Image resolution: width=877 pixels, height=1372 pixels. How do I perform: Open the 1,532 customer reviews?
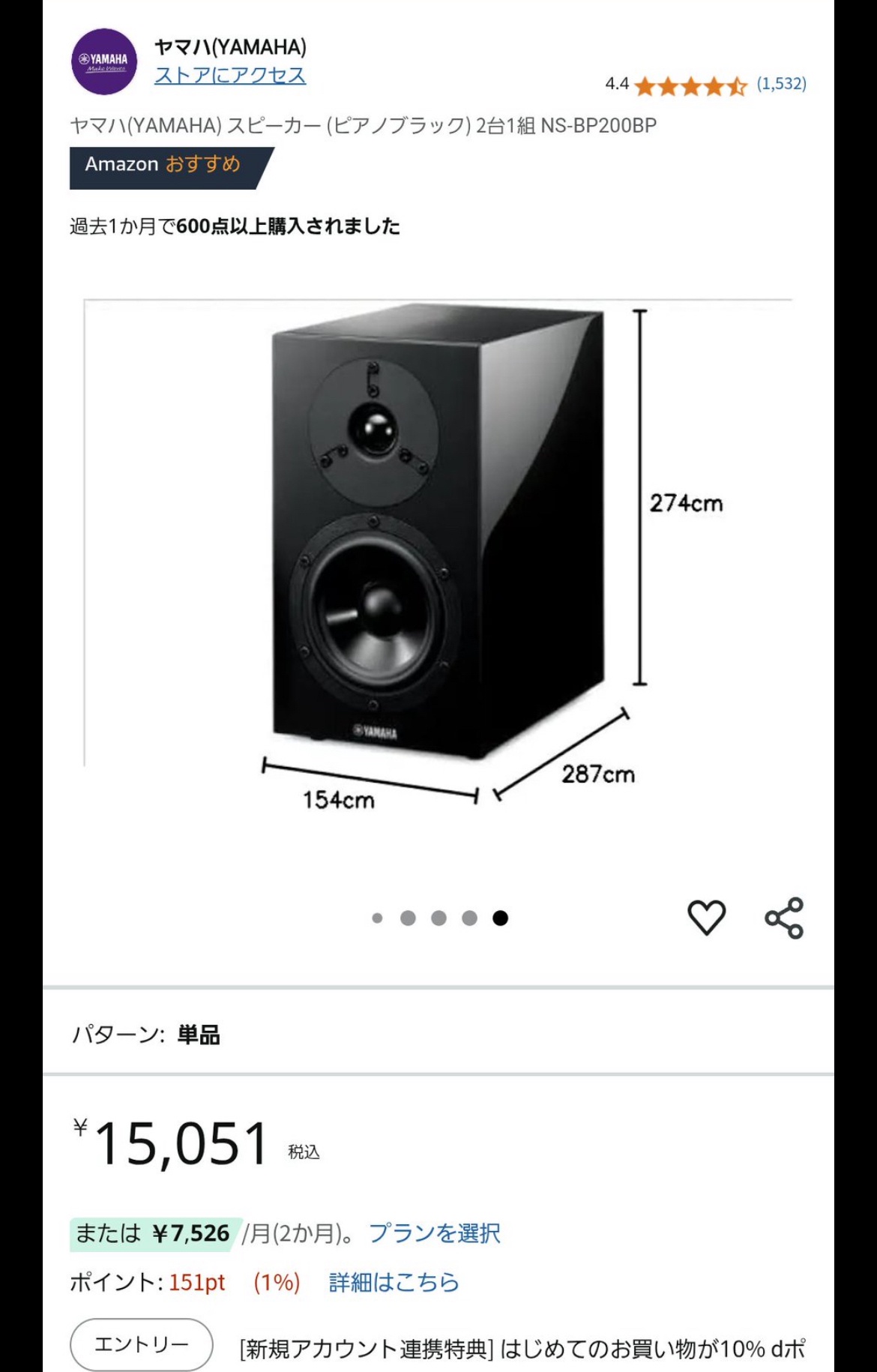[x=781, y=84]
